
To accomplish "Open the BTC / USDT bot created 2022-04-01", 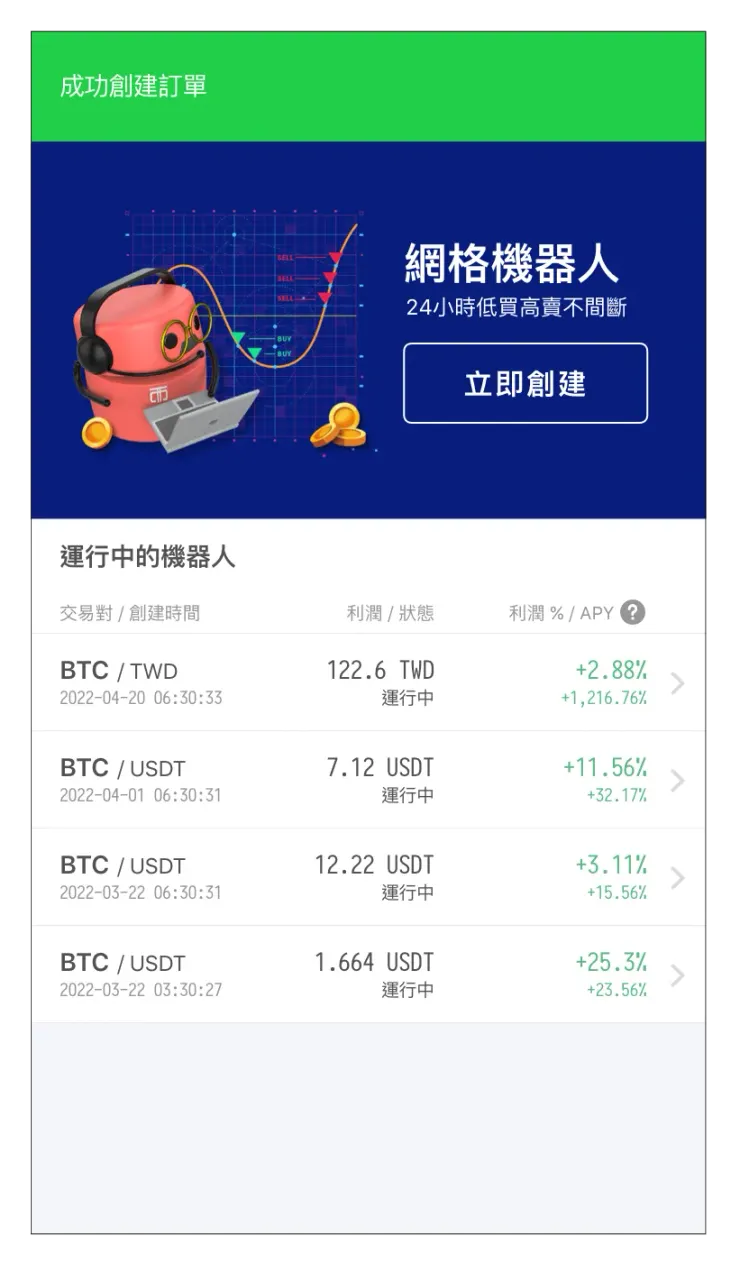I will [368, 780].
